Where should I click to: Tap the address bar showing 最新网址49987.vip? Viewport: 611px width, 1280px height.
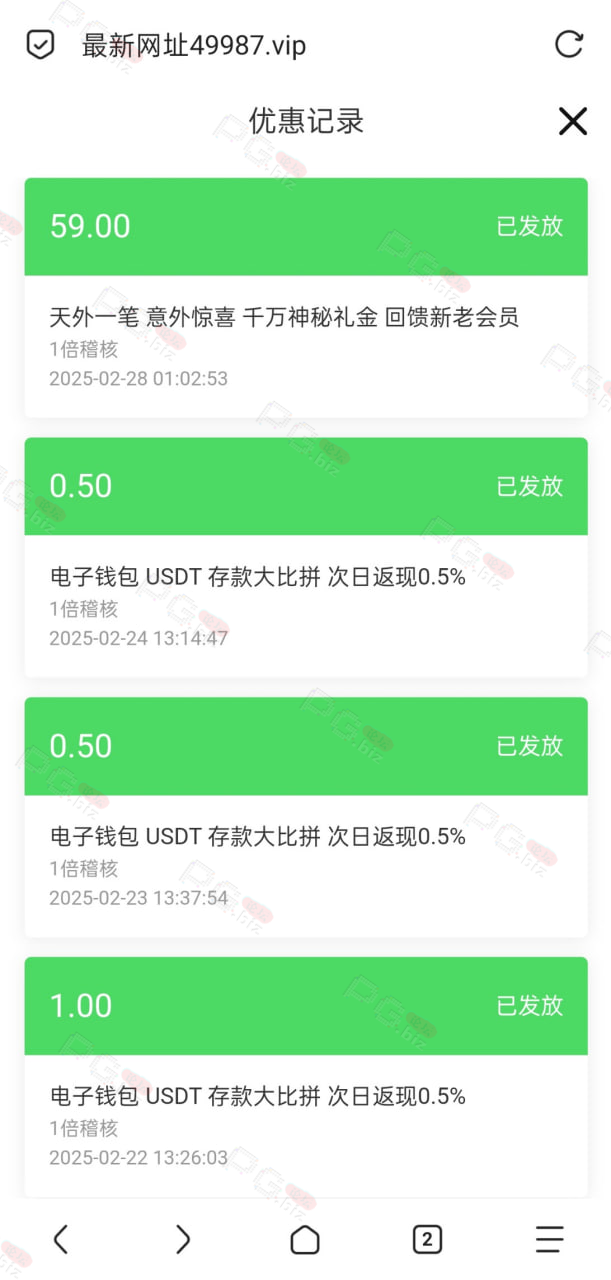pos(194,45)
